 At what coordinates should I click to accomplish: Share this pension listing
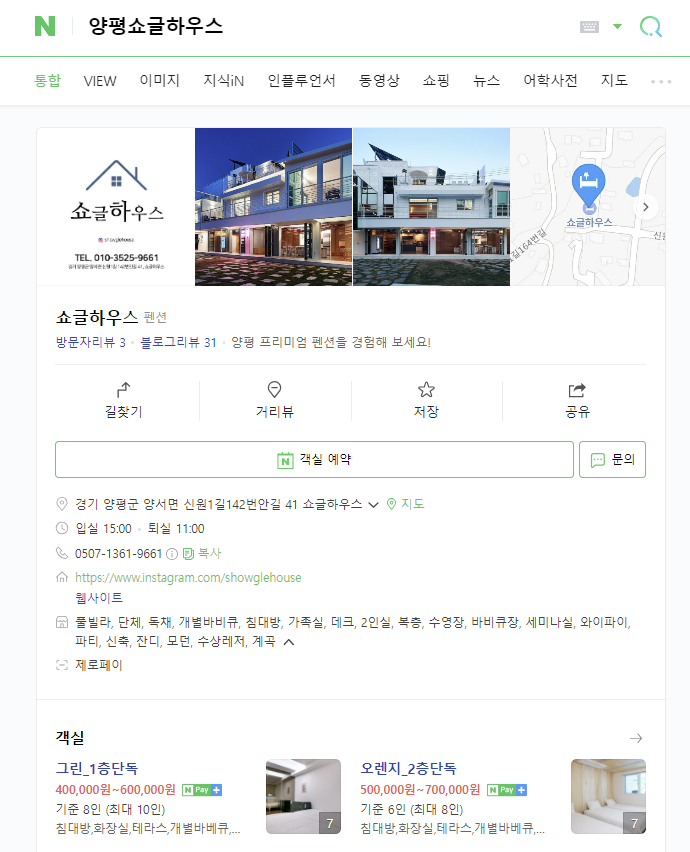tap(577, 400)
